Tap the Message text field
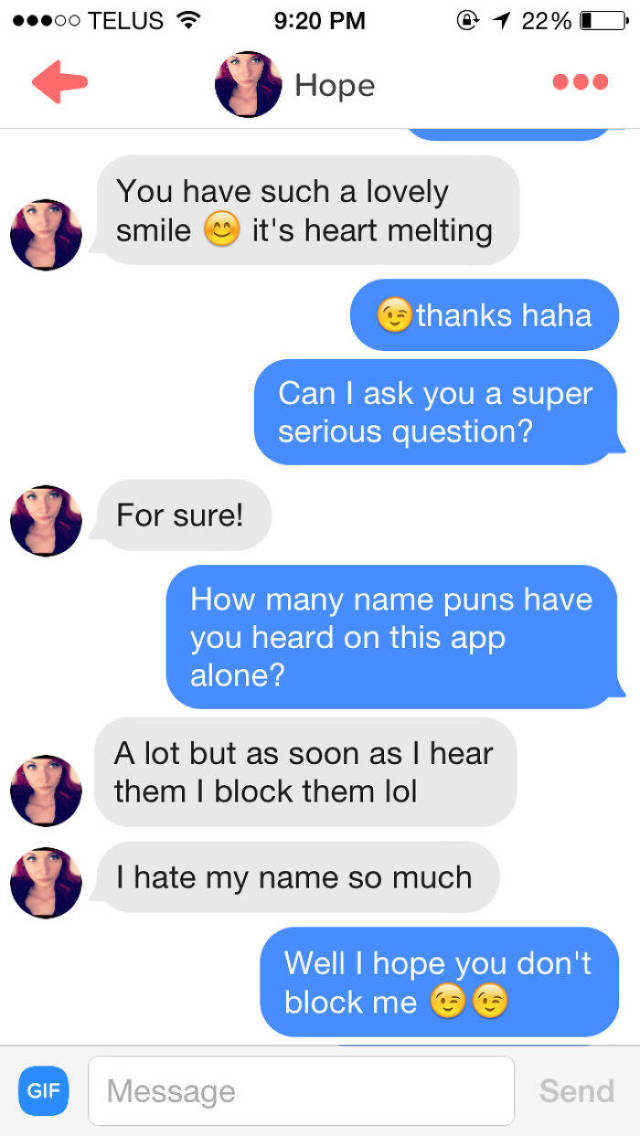The height and width of the screenshot is (1136, 640). (x=302, y=1091)
